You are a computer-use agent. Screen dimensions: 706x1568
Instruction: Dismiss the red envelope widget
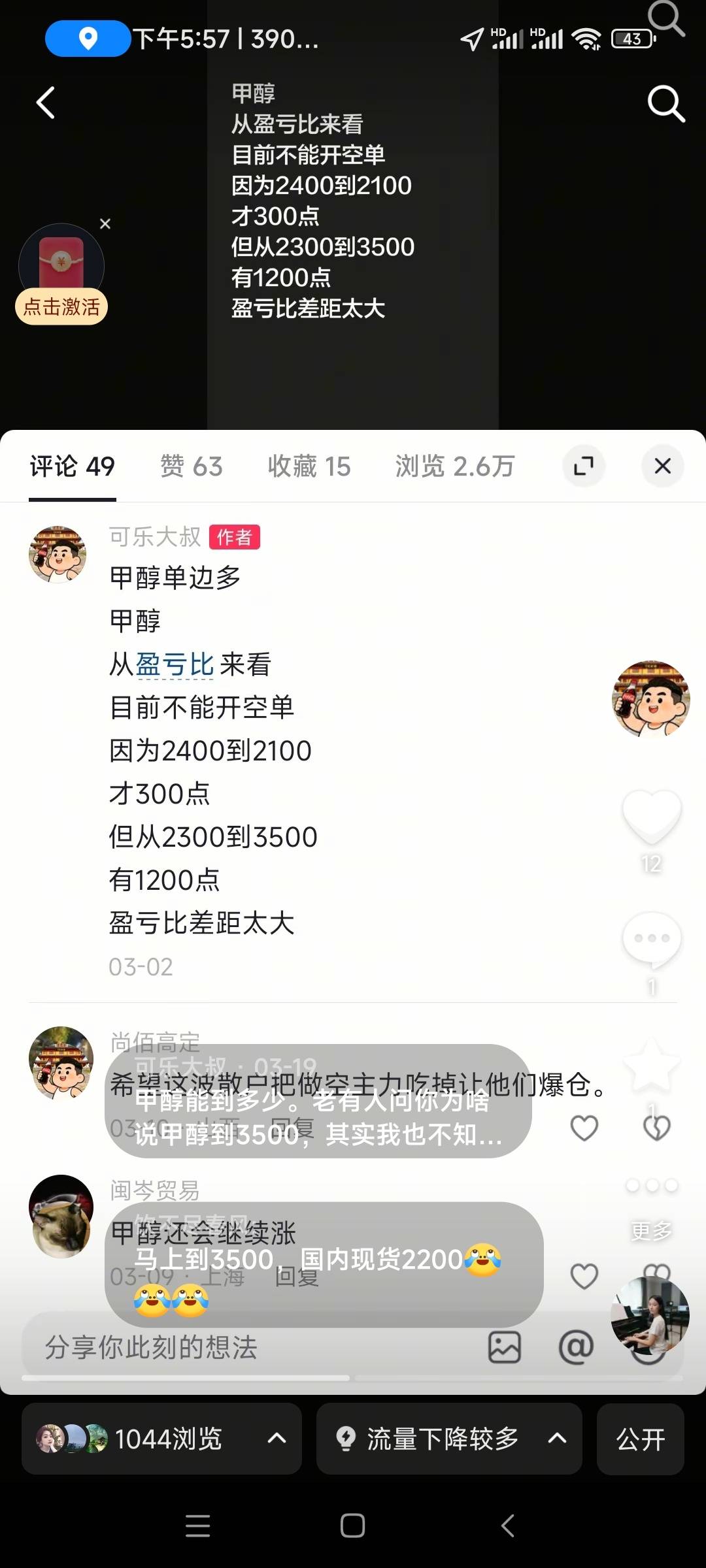[105, 224]
